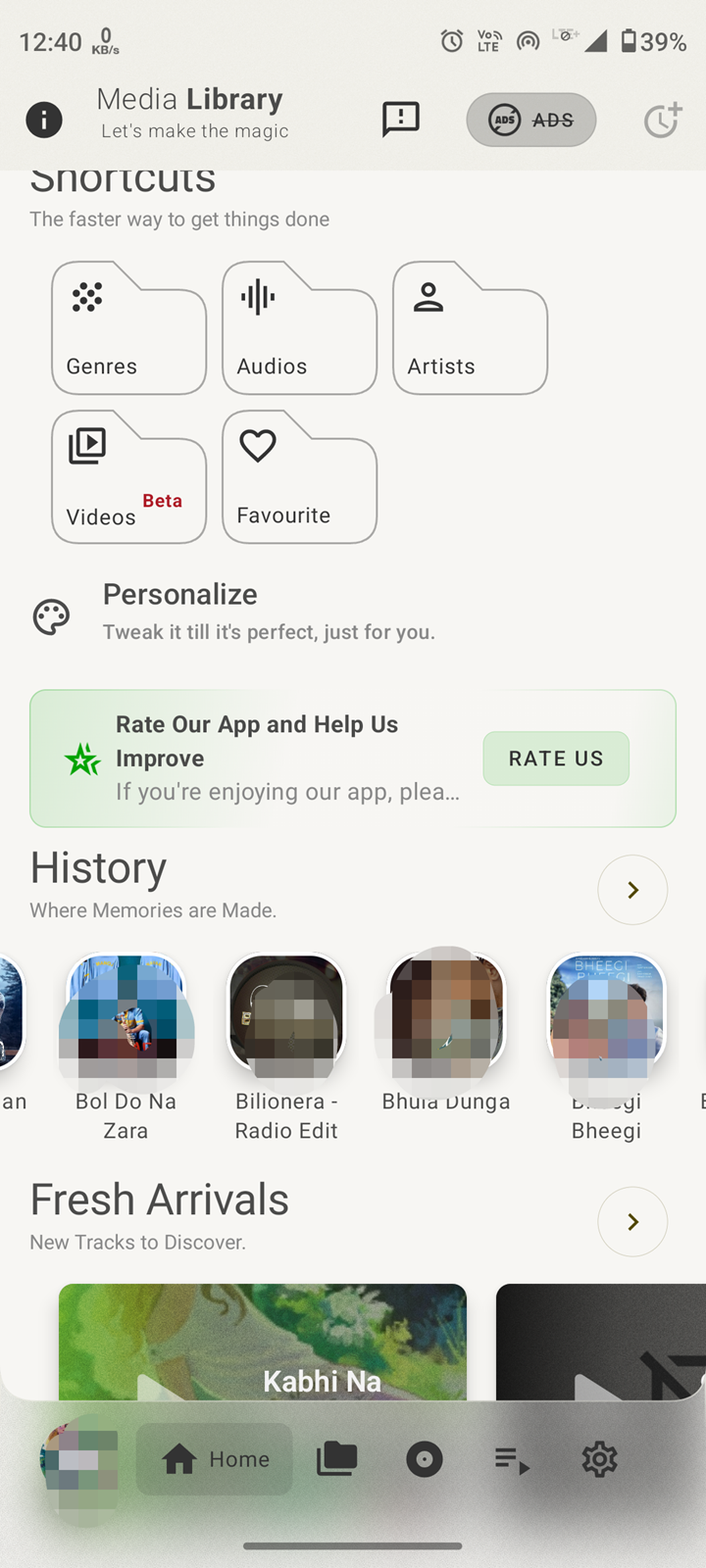This screenshot has width=706, height=1568.
Task: Open the Artists shortcut folder
Action: pos(470,328)
